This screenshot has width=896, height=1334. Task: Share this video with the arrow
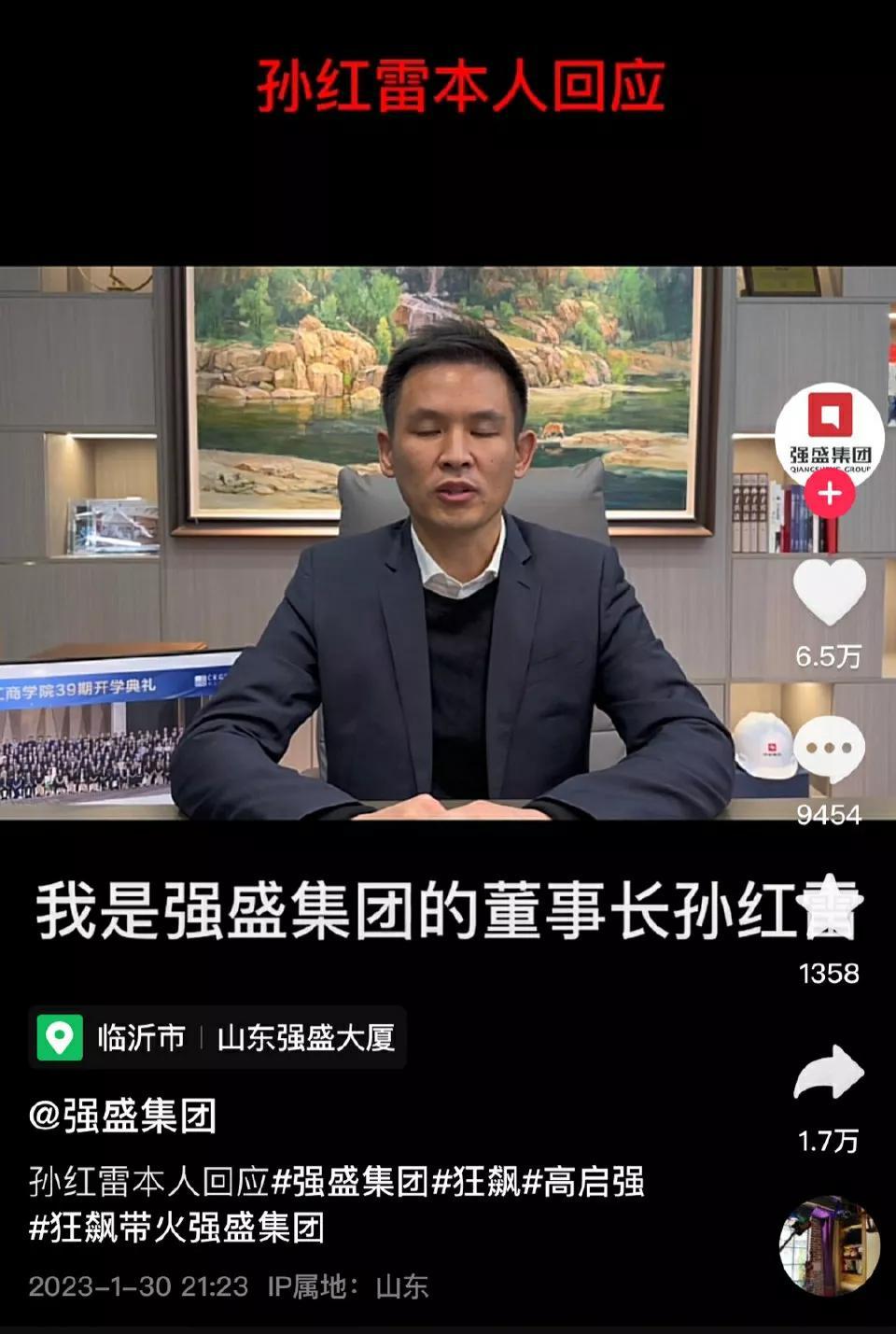coord(829,1073)
